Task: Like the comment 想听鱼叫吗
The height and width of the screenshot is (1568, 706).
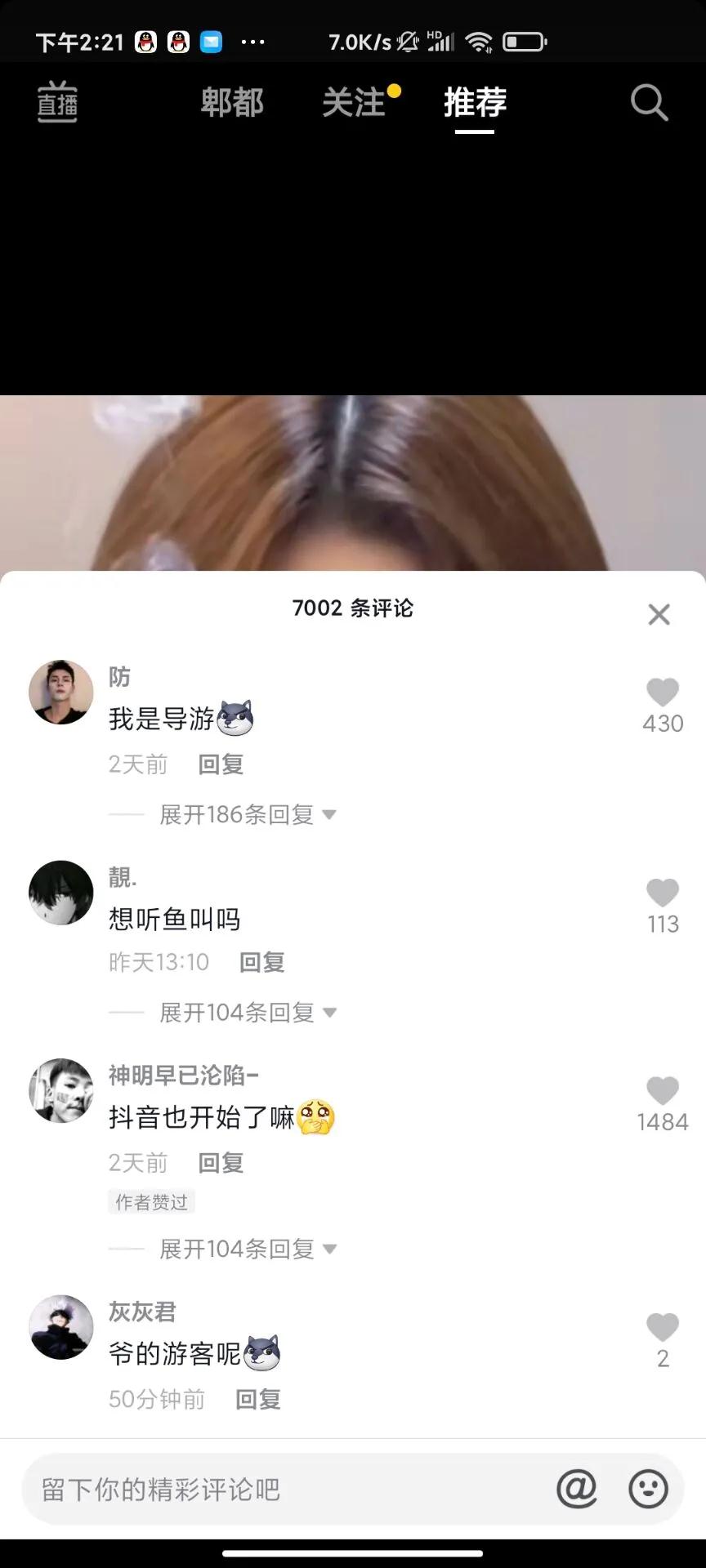Action: [x=662, y=893]
